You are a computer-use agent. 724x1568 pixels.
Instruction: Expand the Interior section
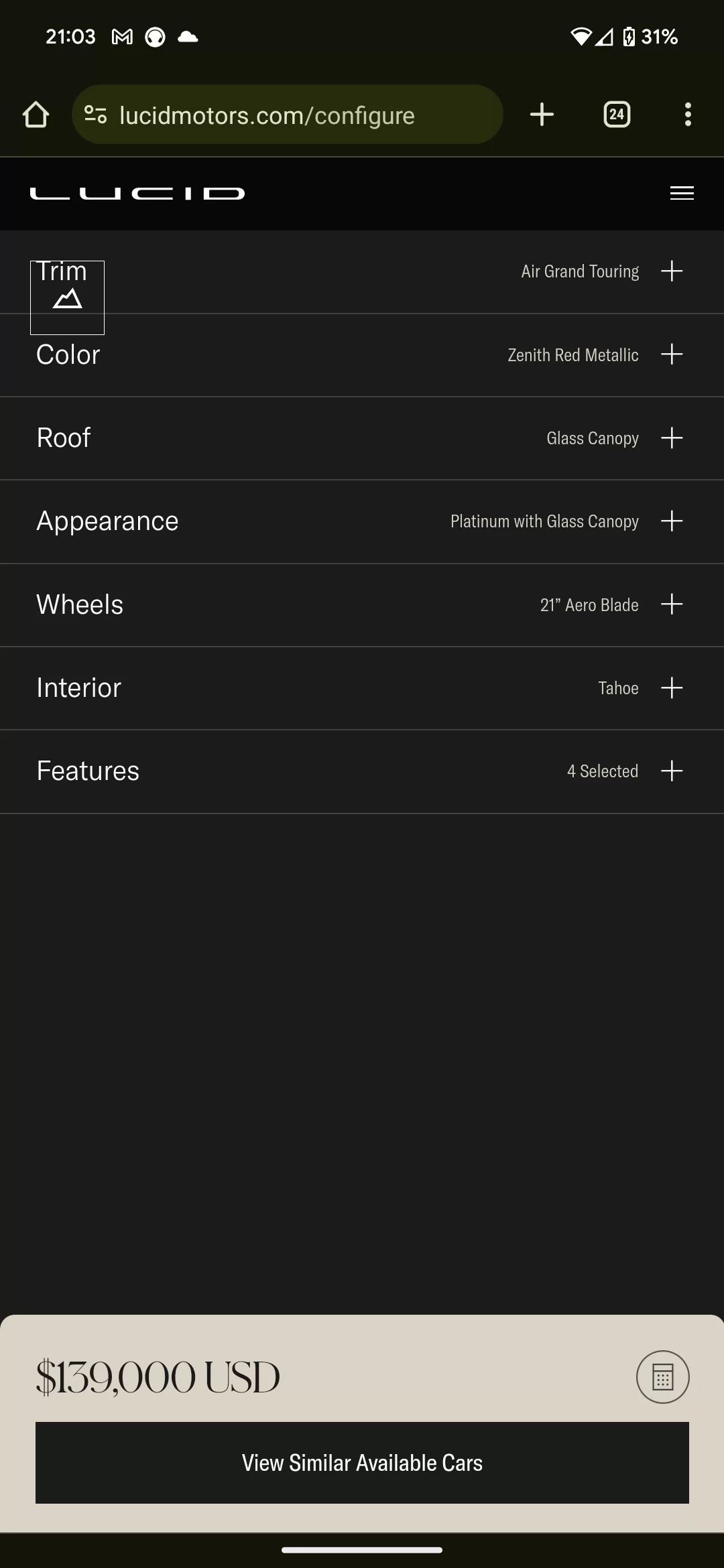point(362,688)
